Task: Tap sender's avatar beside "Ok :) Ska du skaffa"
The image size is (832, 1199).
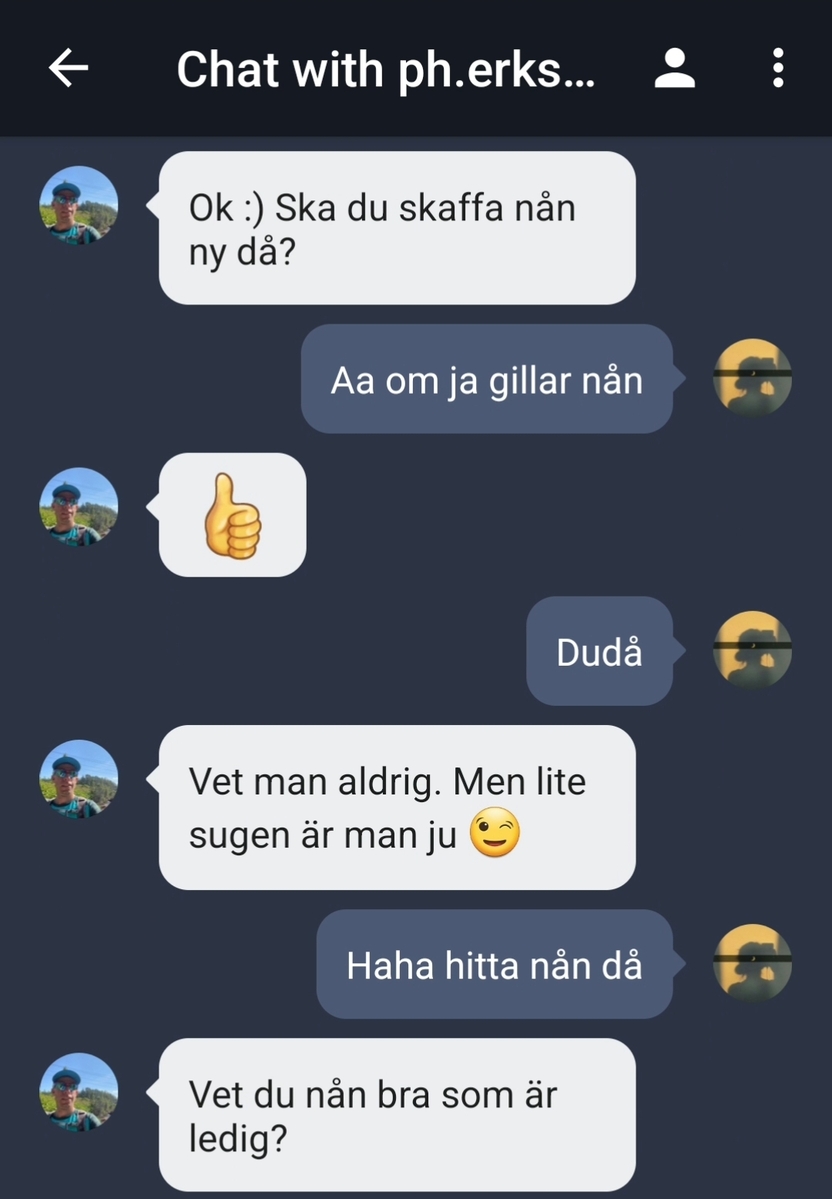Action: (x=78, y=206)
